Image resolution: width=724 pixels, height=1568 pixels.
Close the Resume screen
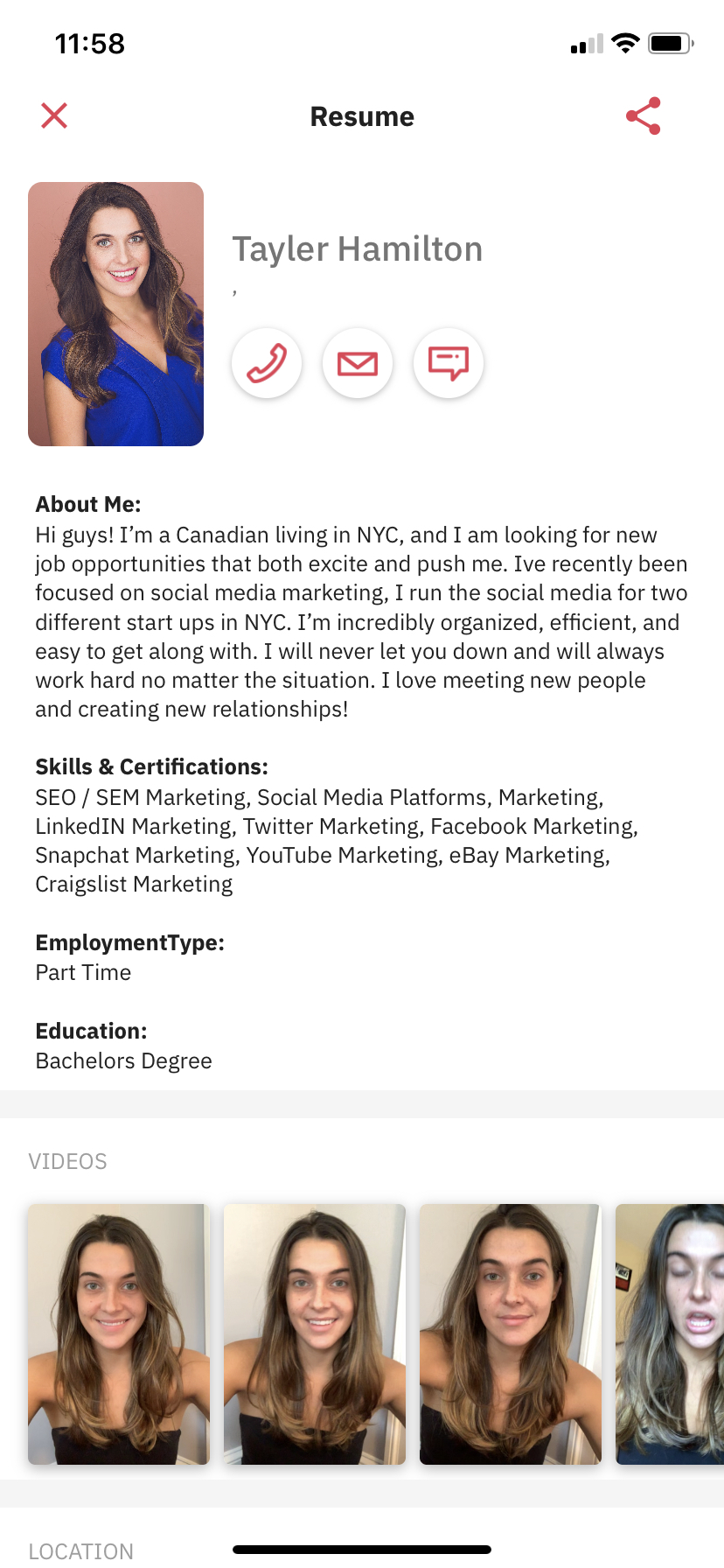(54, 115)
